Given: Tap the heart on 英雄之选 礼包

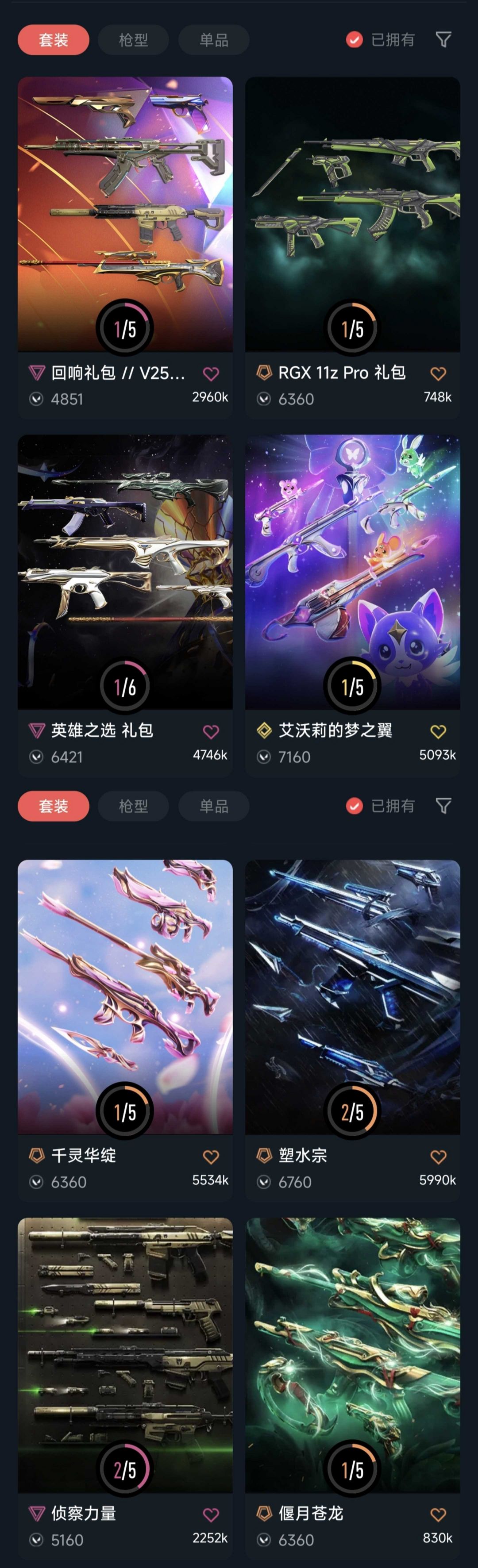Looking at the screenshot, I should point(211,732).
